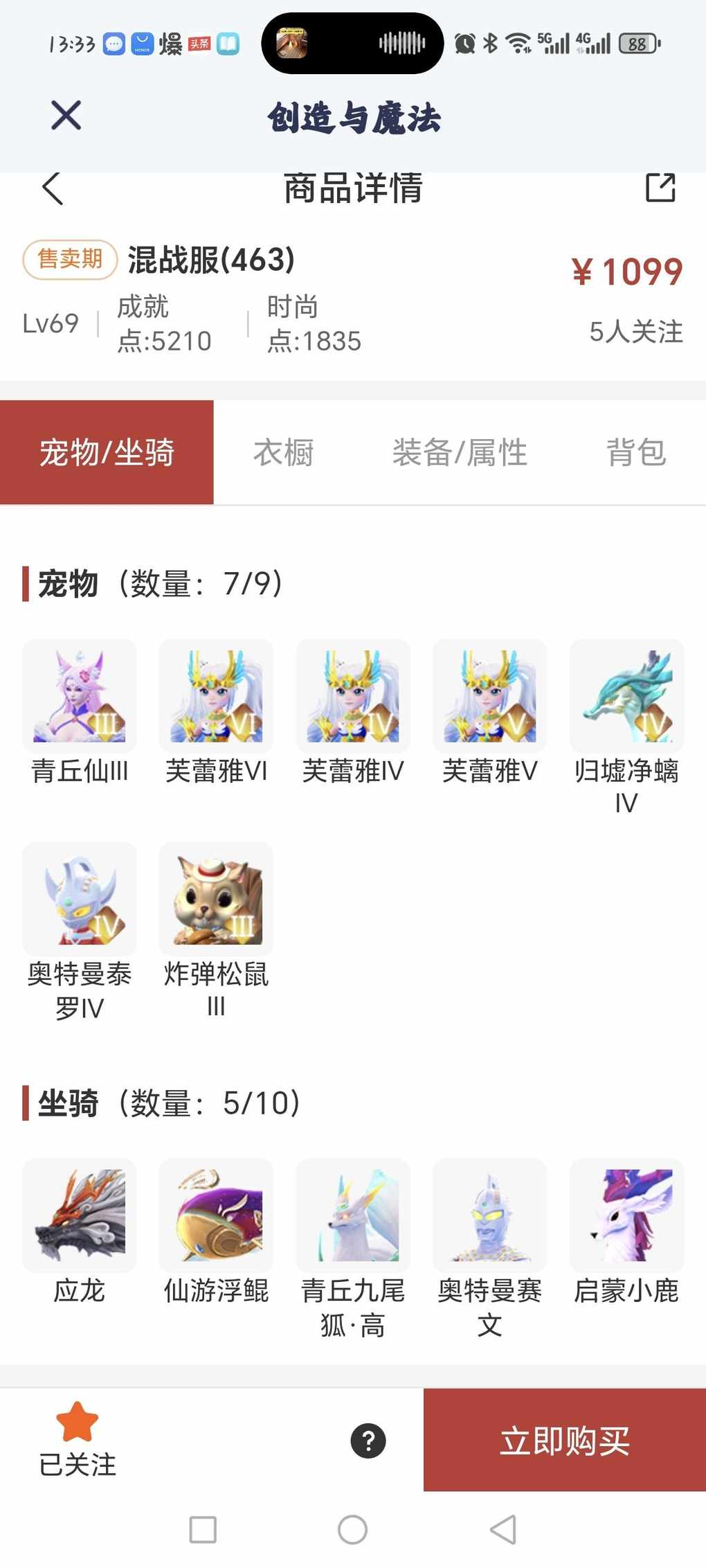Select the 宠物/坐骑 tab
This screenshot has width=706, height=1568.
tap(107, 453)
